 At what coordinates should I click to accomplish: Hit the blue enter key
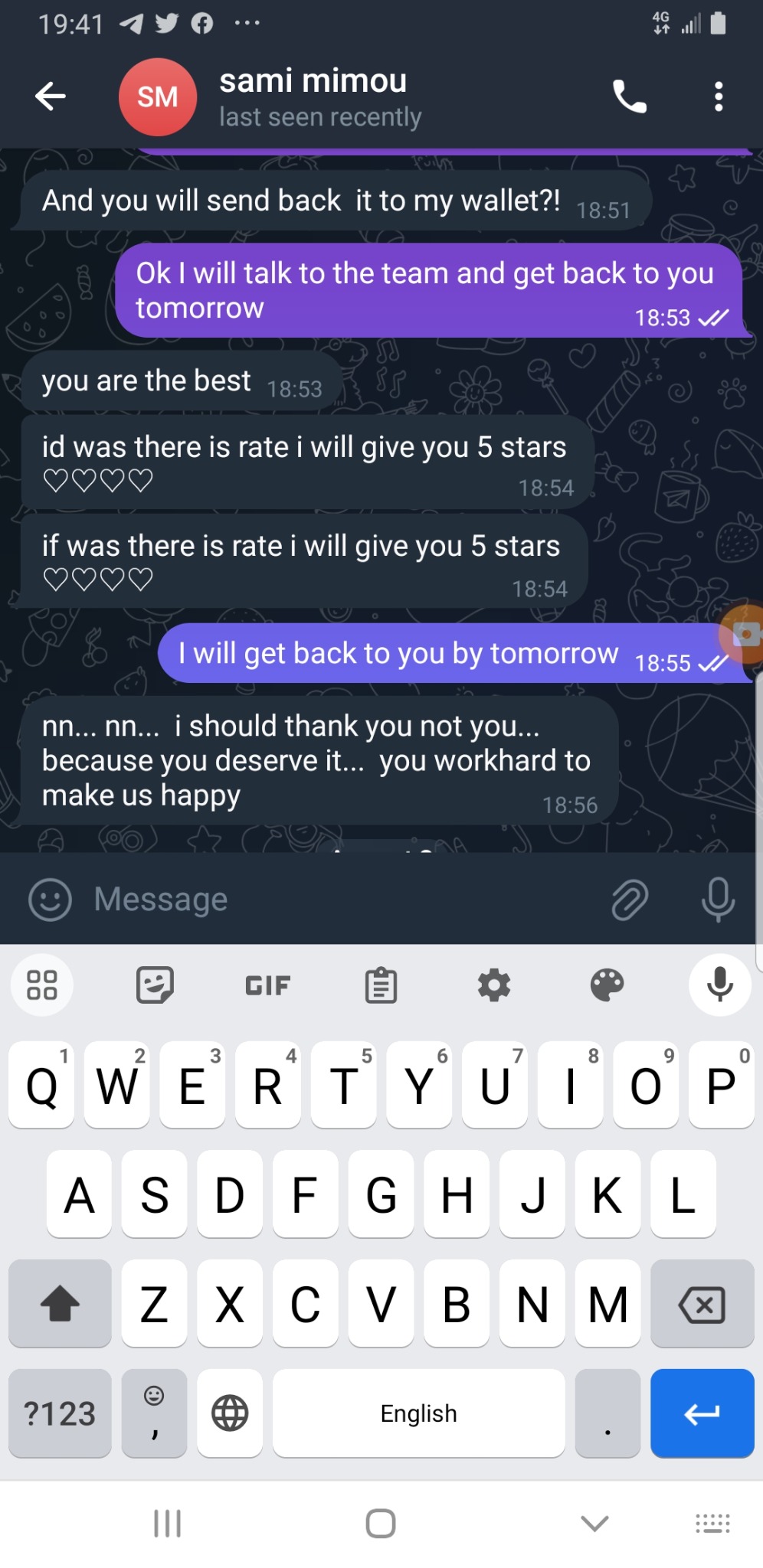(x=702, y=1413)
